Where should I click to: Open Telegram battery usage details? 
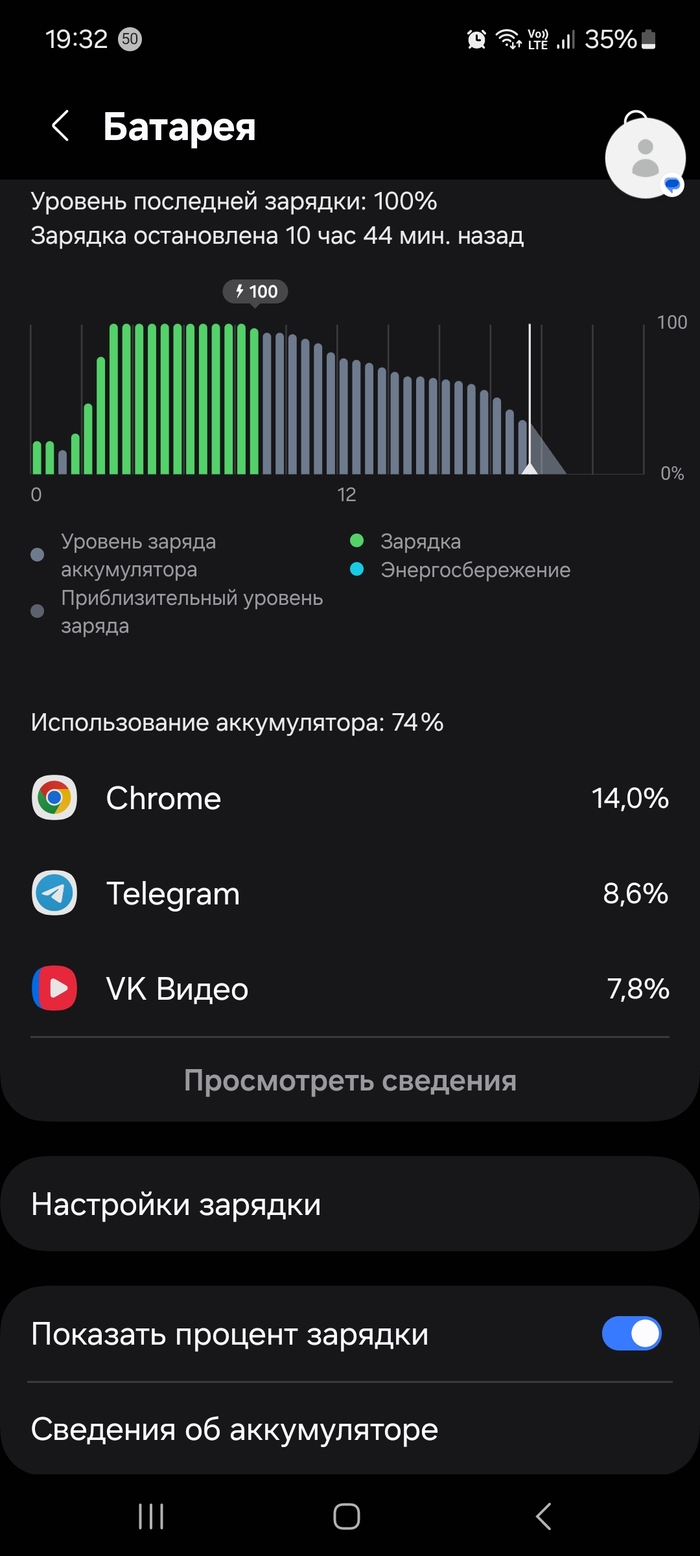coord(350,893)
